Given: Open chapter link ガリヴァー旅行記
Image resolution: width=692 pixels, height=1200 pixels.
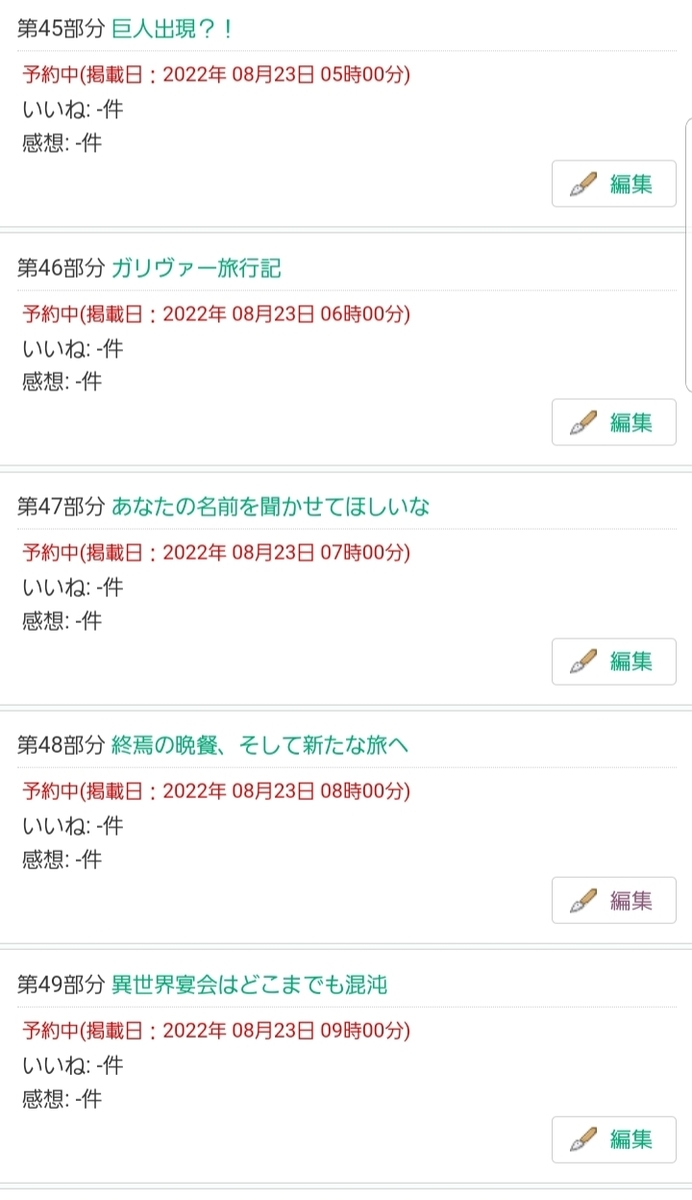Looking at the screenshot, I should pos(196,267).
